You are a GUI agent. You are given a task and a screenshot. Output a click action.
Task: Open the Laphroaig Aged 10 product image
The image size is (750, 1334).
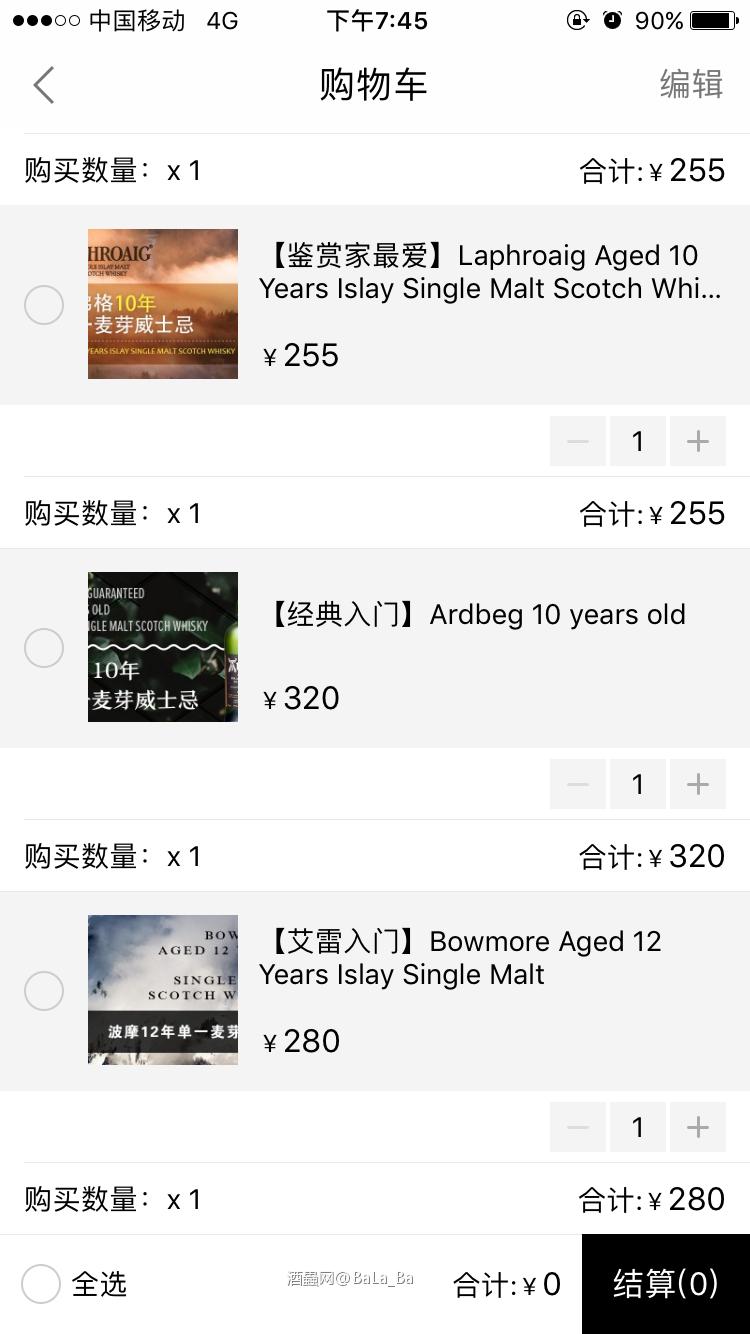(x=163, y=304)
